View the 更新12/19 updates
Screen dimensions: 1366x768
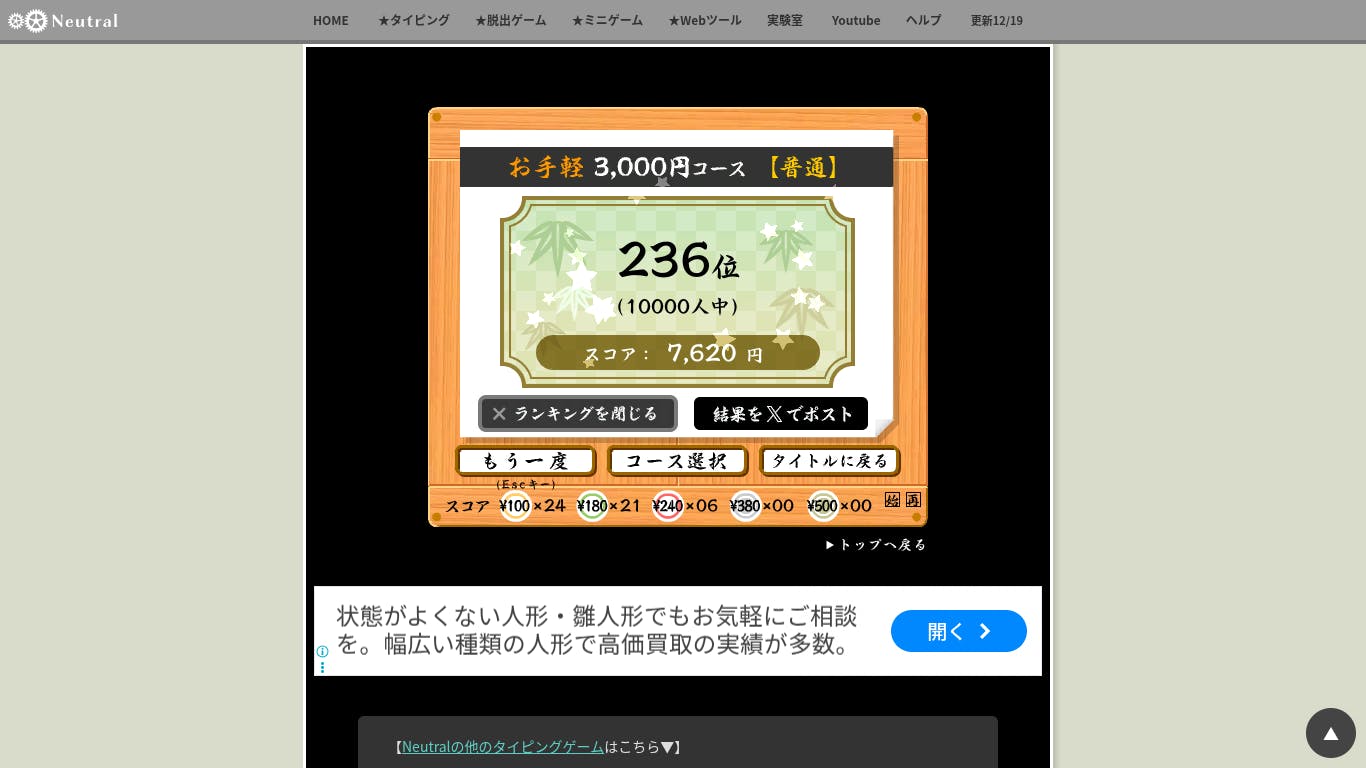pos(996,20)
